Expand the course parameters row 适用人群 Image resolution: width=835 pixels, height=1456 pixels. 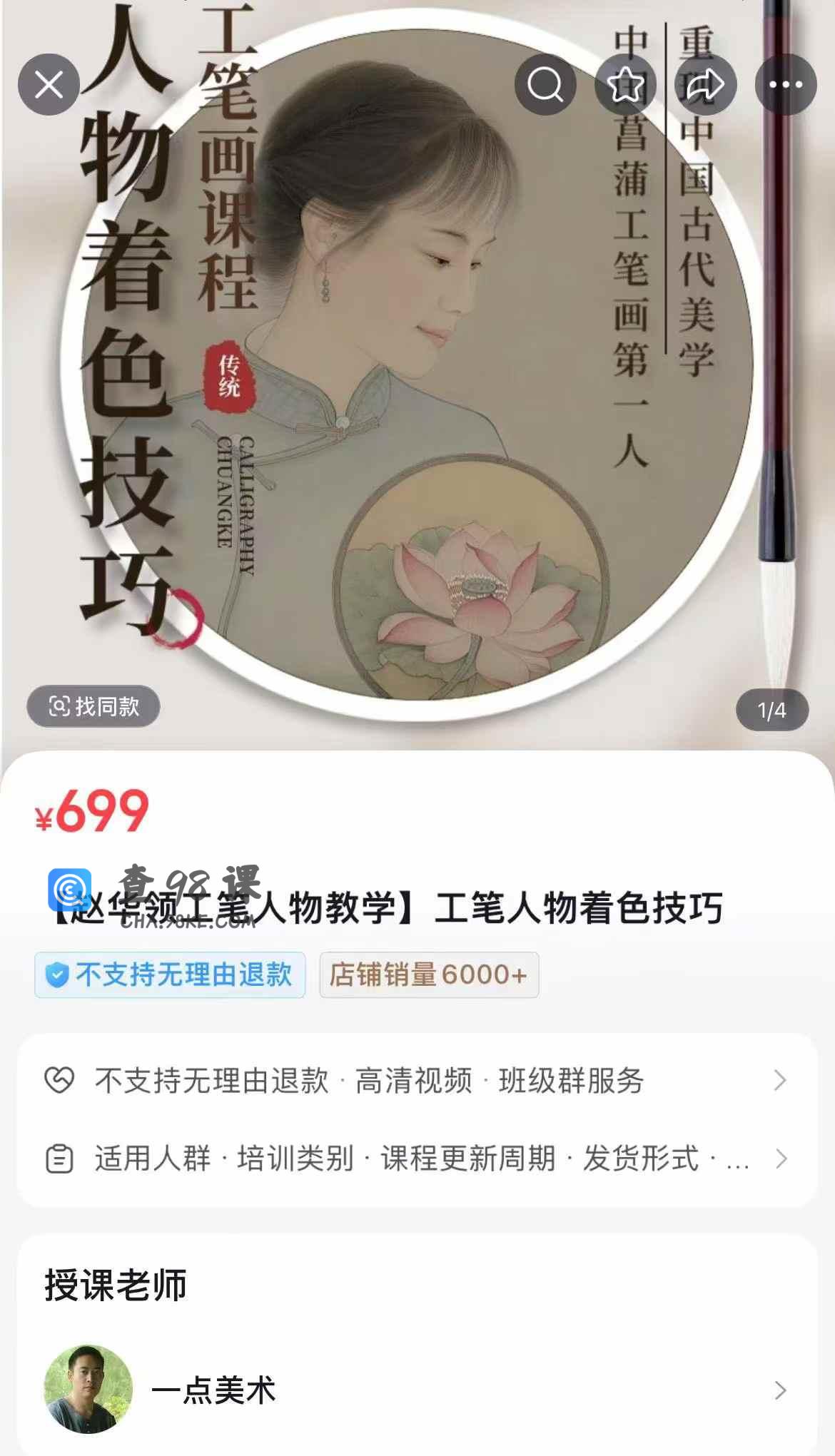click(417, 1159)
